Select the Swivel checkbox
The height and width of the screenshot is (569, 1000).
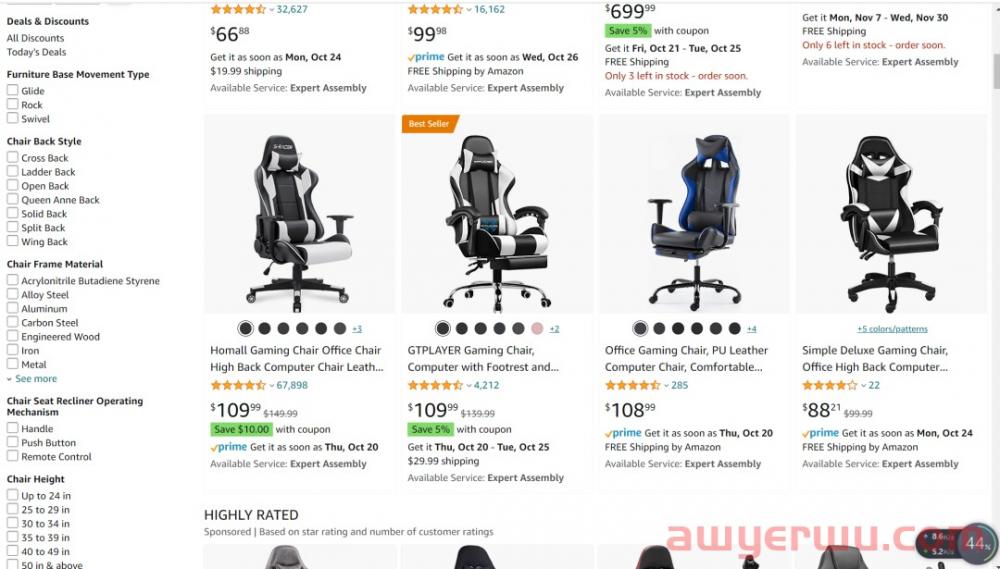click(12, 119)
